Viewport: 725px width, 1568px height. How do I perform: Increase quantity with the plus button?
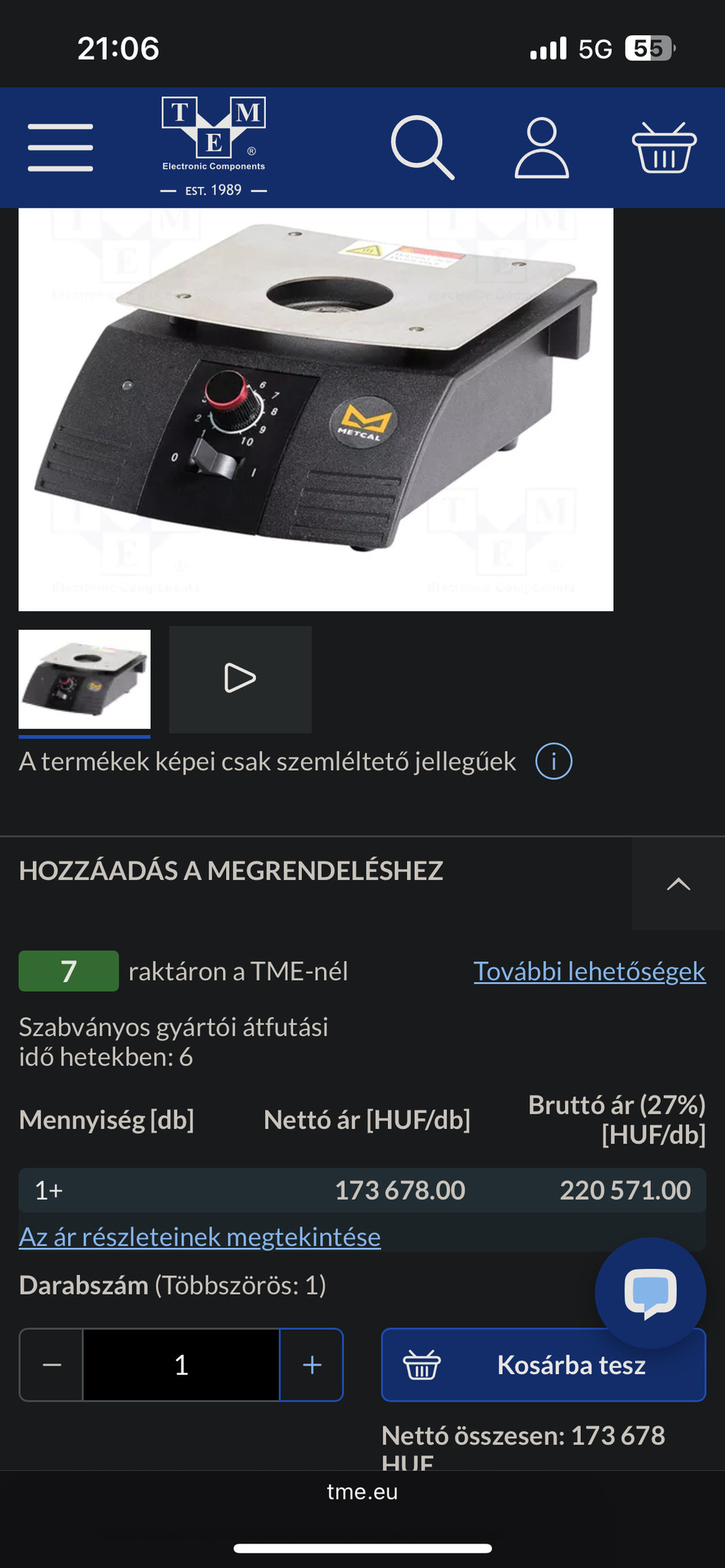312,1365
